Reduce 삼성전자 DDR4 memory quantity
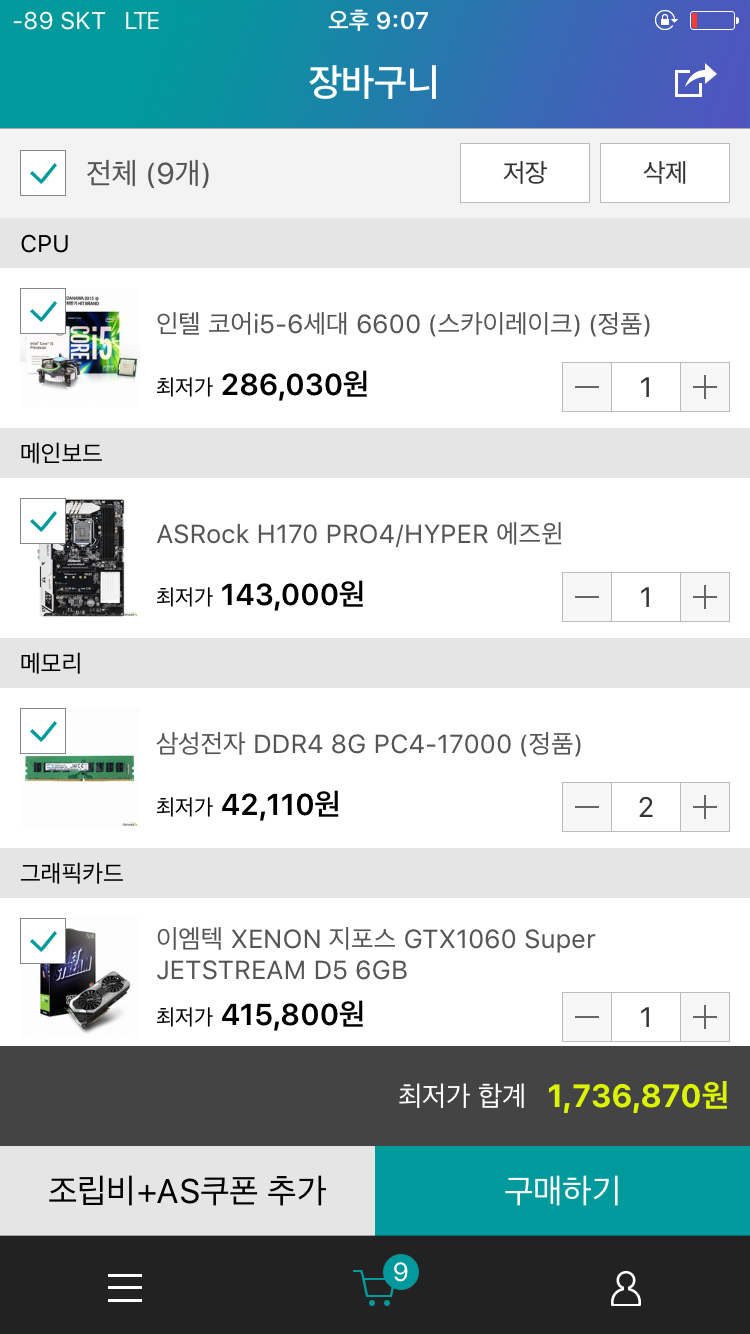750x1334 pixels. [587, 807]
